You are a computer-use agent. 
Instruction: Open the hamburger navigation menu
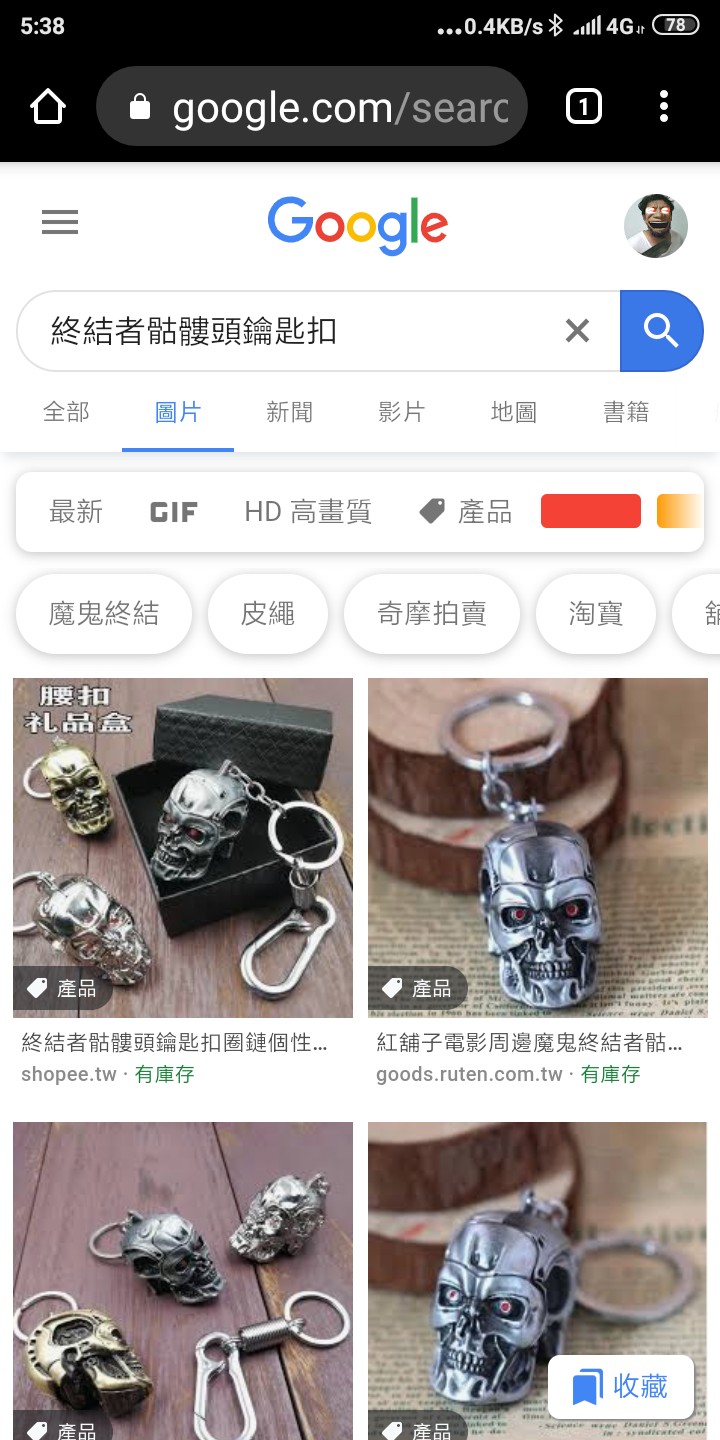60,222
